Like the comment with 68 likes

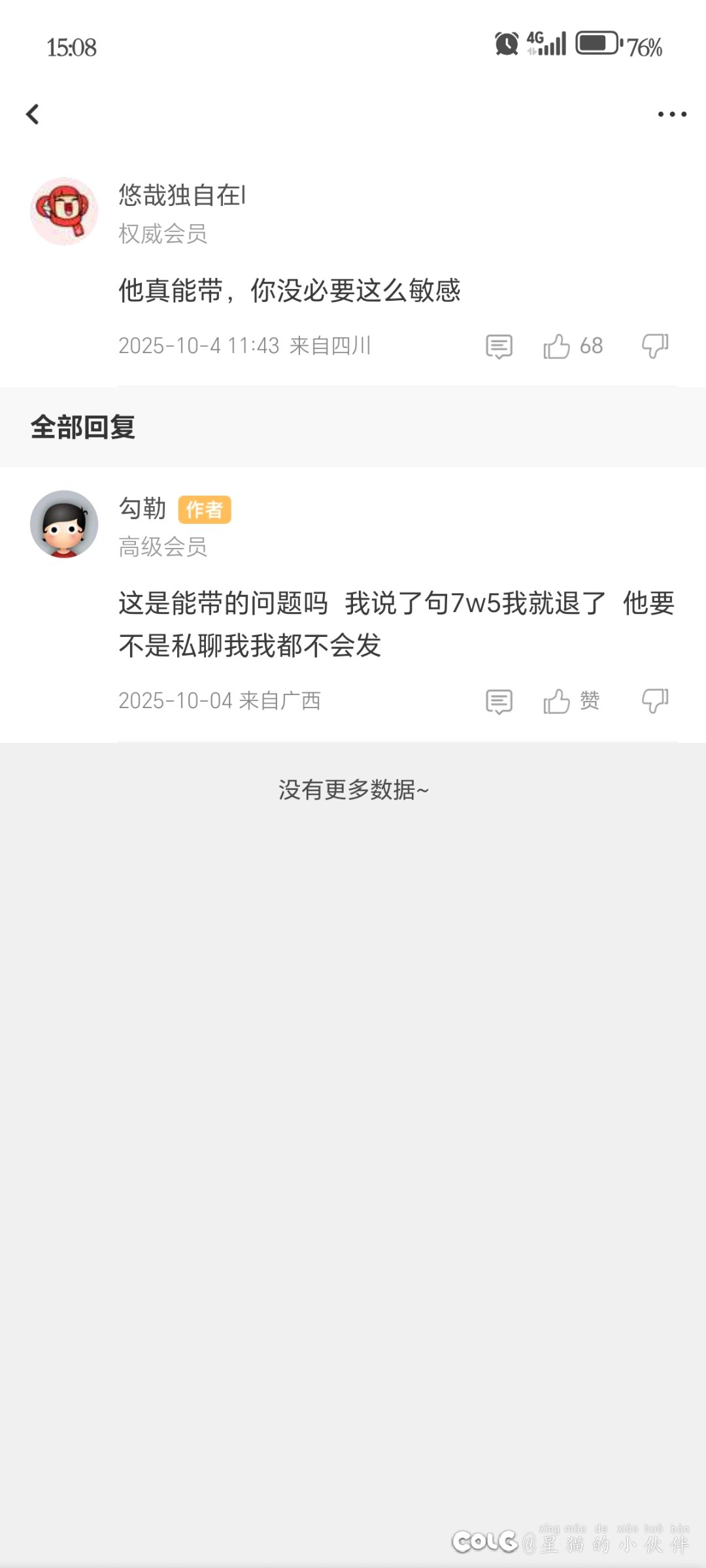(x=558, y=346)
